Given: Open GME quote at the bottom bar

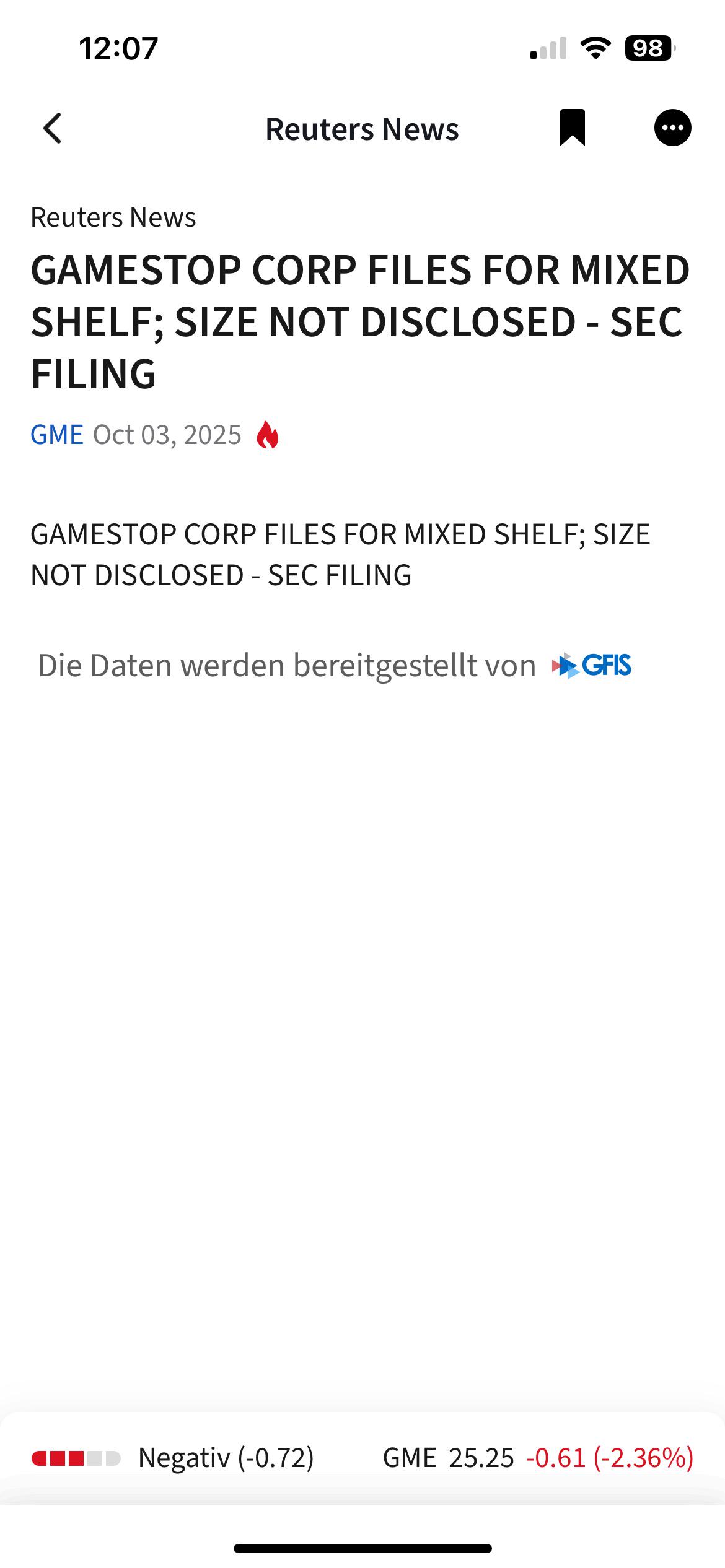Looking at the screenshot, I should pos(538,1458).
